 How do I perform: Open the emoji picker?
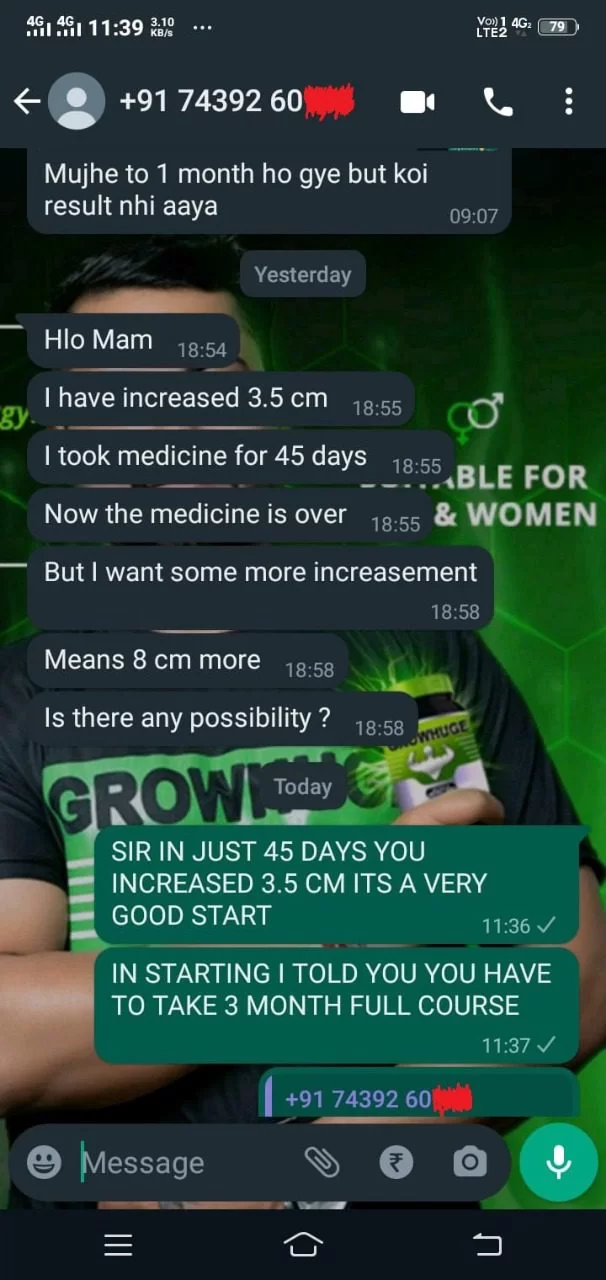(44, 1162)
